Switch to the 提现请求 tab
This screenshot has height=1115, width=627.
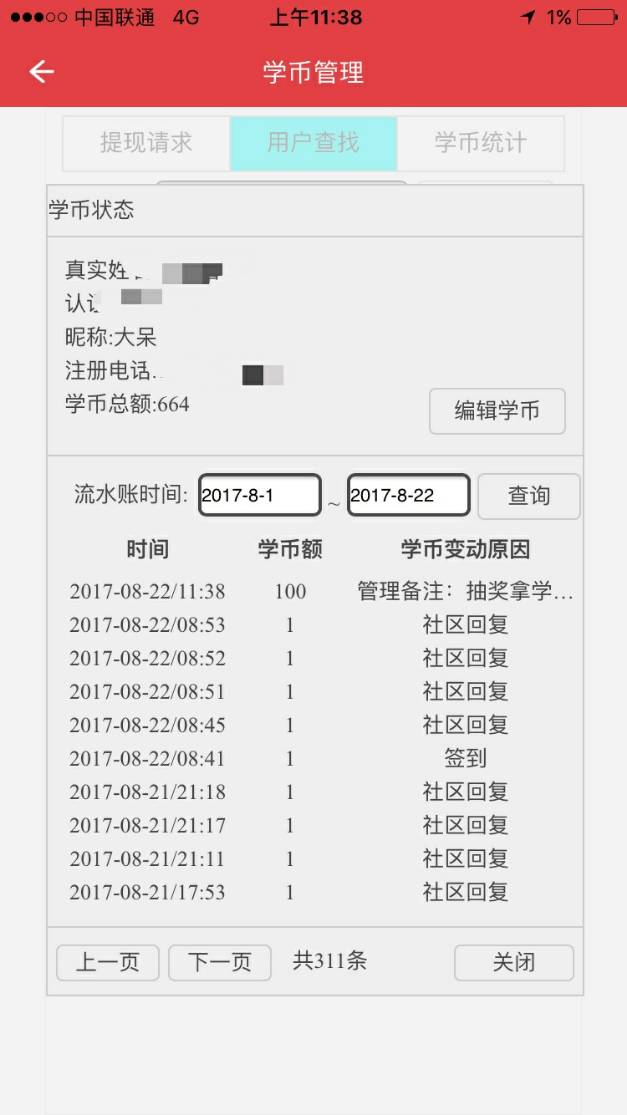tap(146, 143)
